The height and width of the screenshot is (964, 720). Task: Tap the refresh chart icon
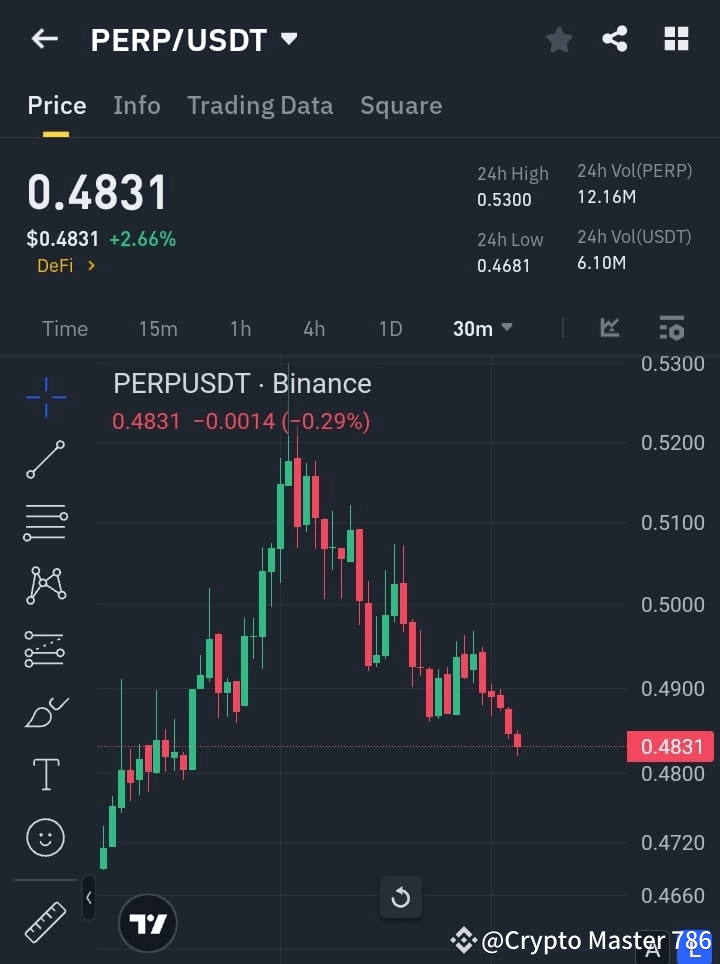coord(400,897)
